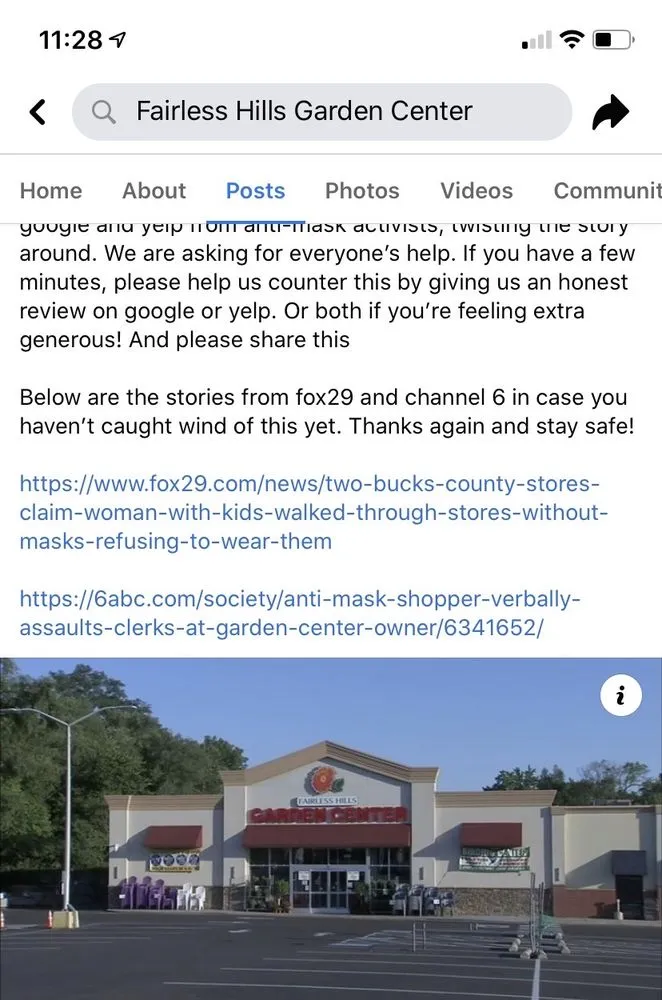
Task: Switch to the Videos tab
Action: tap(476, 191)
